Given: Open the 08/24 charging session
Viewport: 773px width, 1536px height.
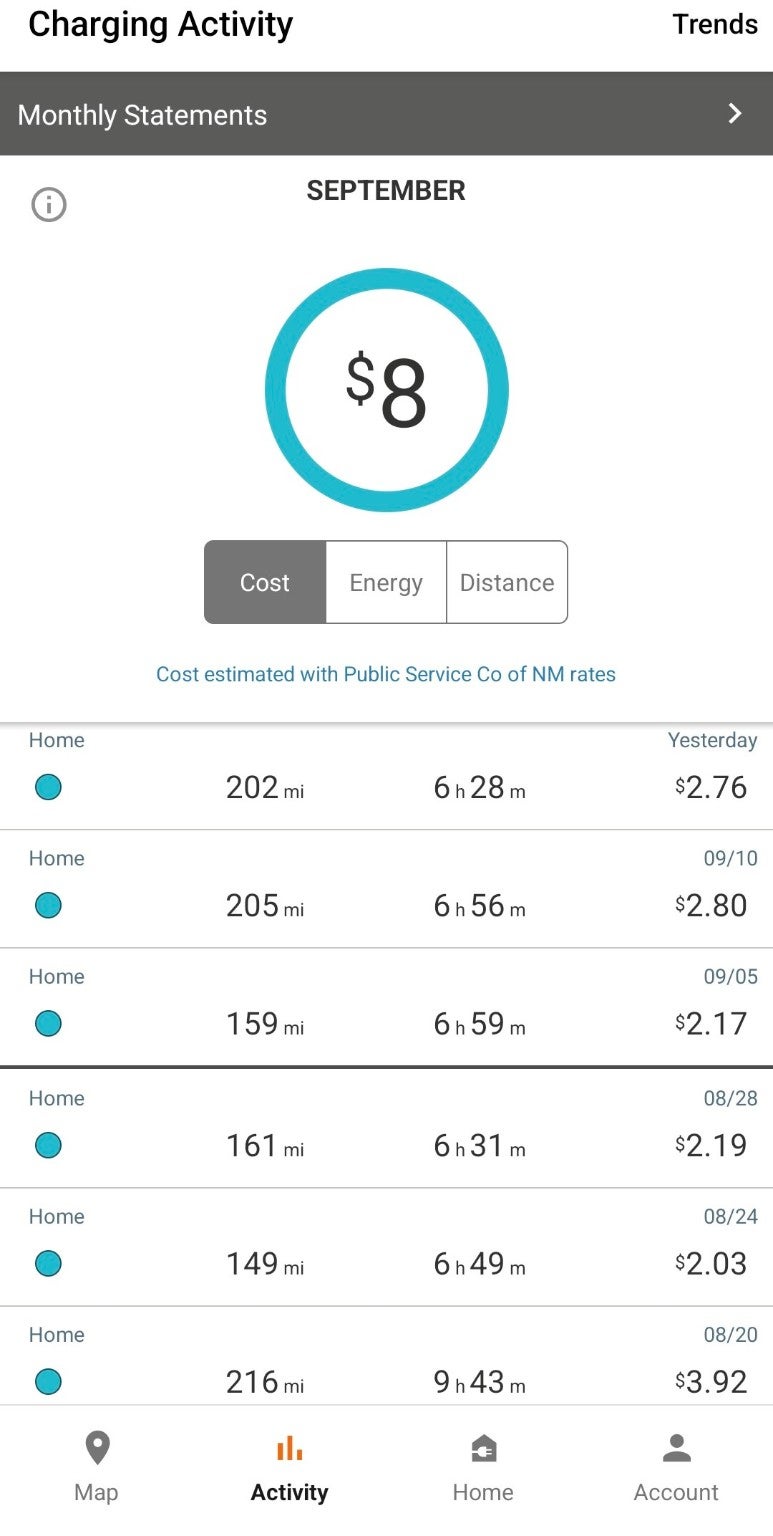Looking at the screenshot, I should [x=386, y=1248].
